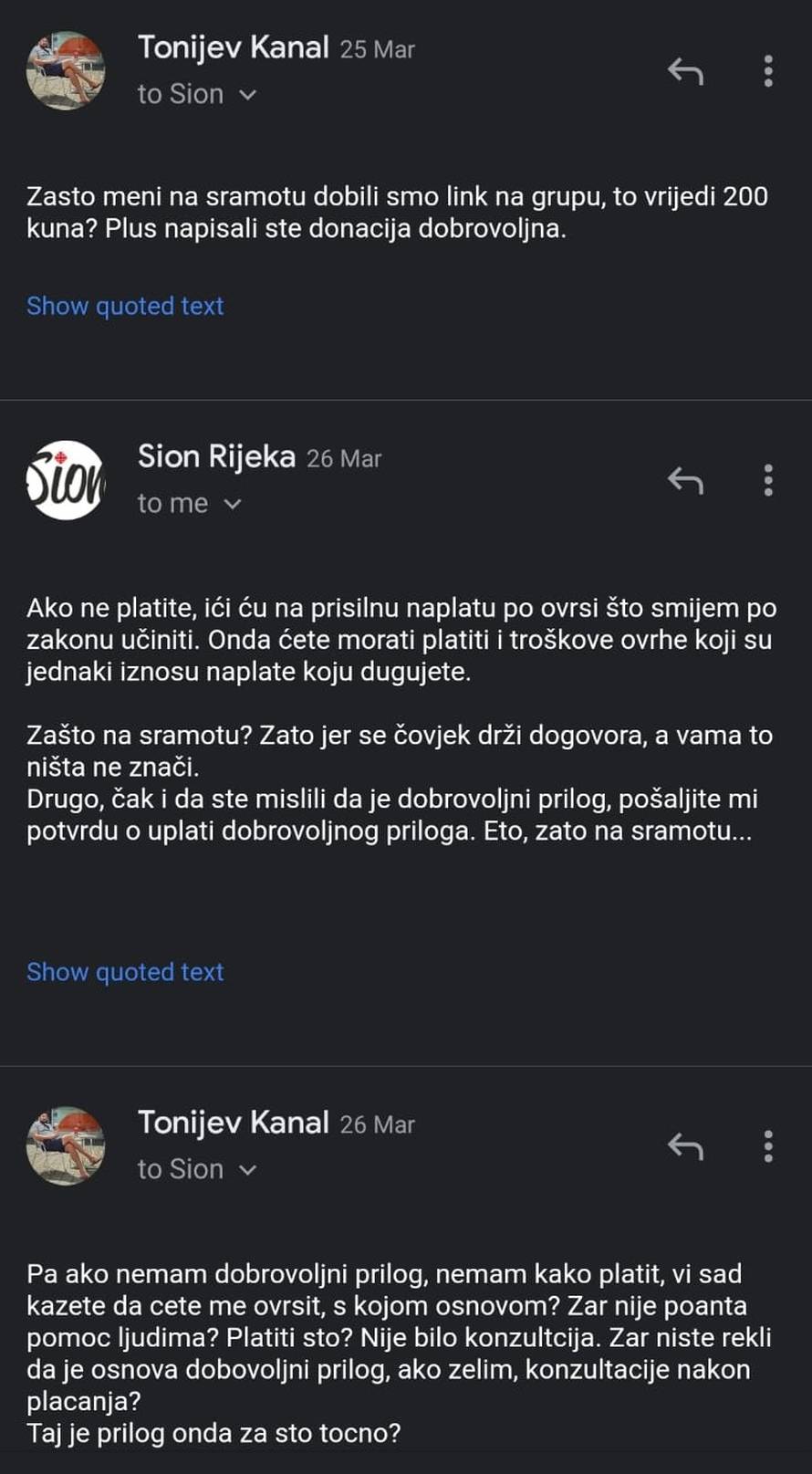Screen dimensions: 812x1474
Task: Open the three-dot menu on the first message
Action: coord(767,71)
